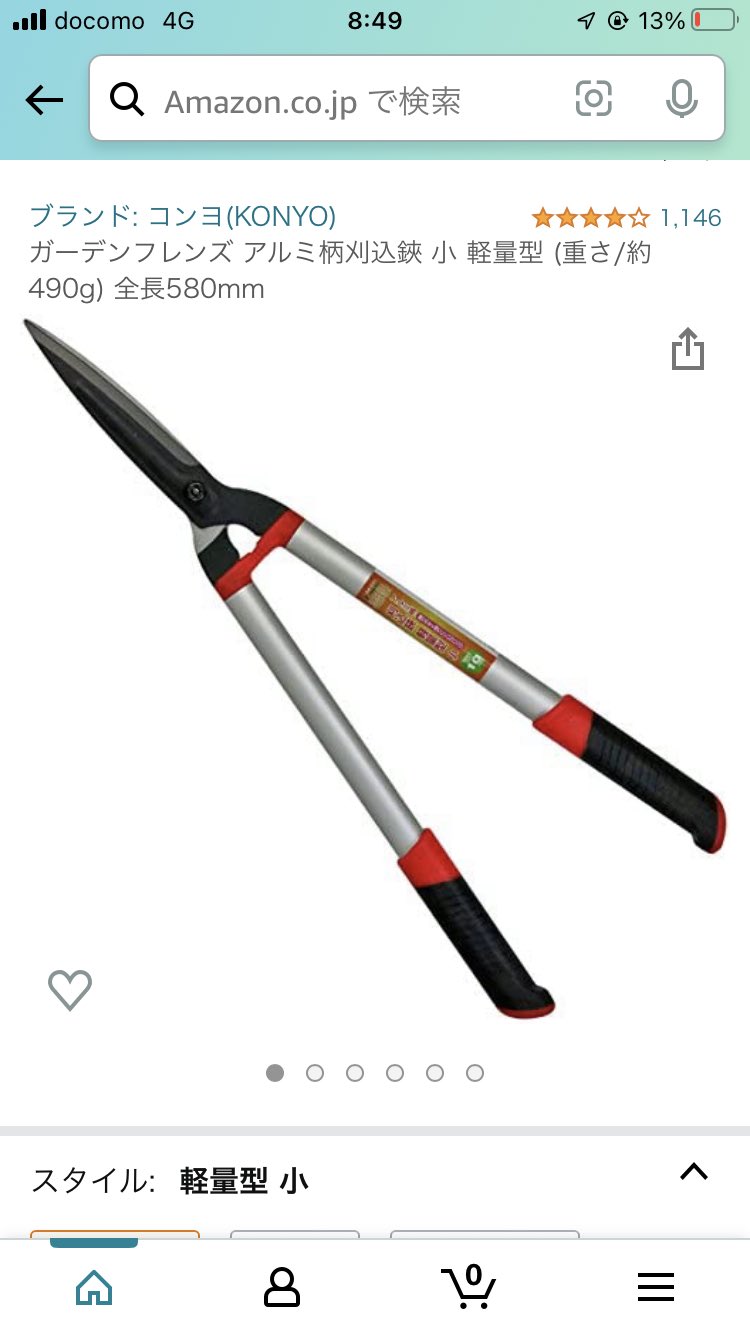
Task: Share this product
Action: tap(688, 349)
